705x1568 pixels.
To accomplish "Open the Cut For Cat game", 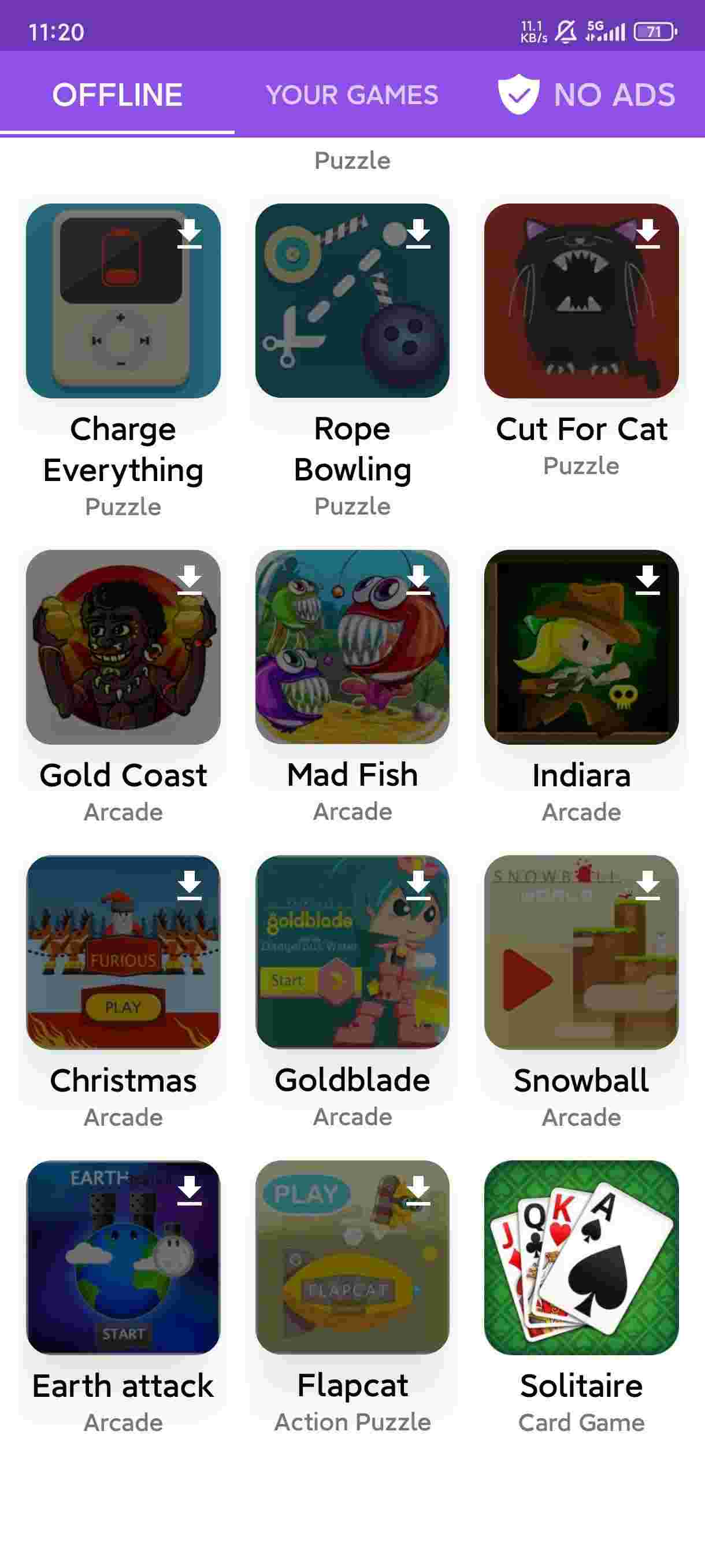I will click(x=581, y=301).
